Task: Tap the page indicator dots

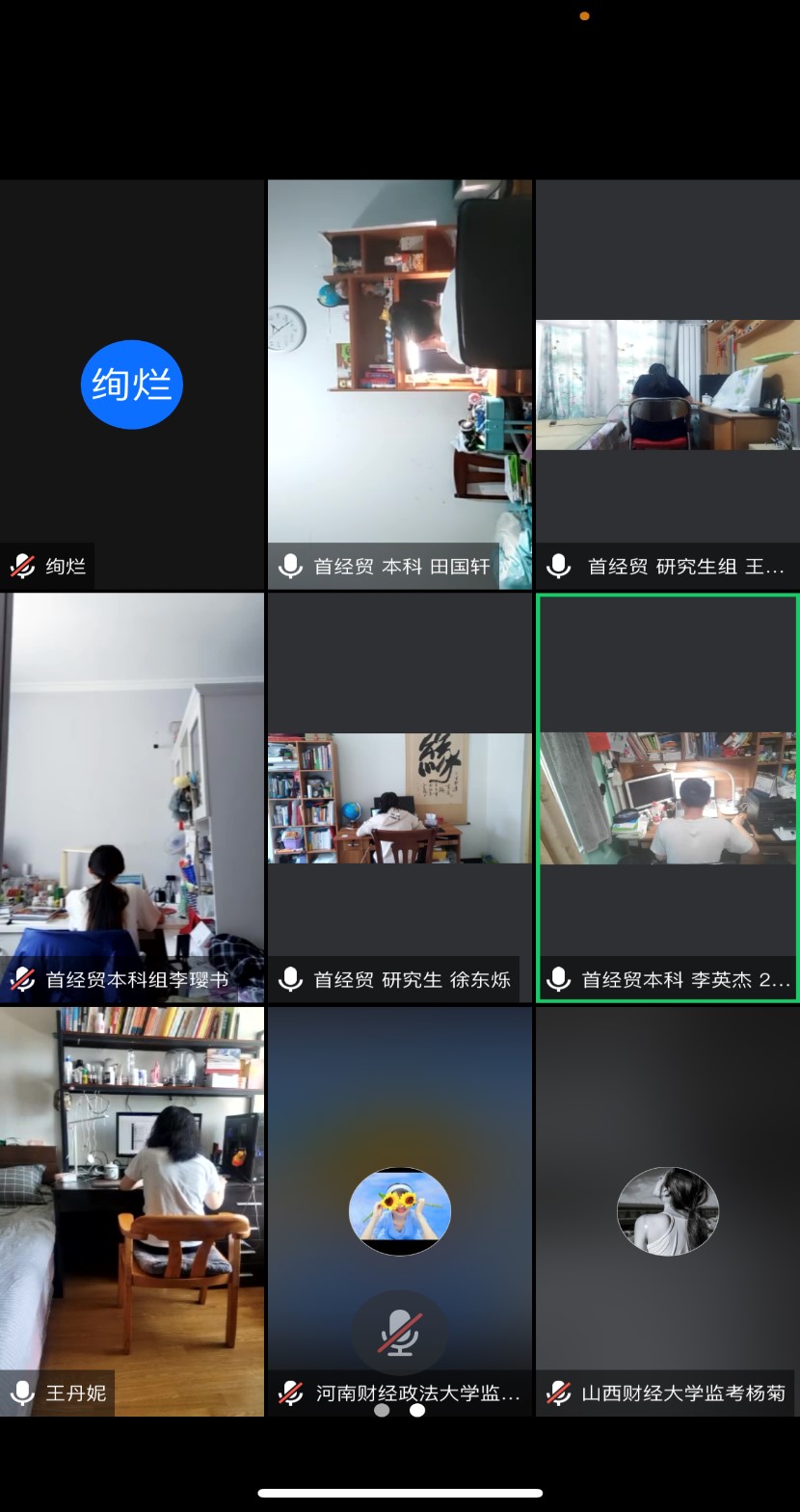Action: point(400,1410)
